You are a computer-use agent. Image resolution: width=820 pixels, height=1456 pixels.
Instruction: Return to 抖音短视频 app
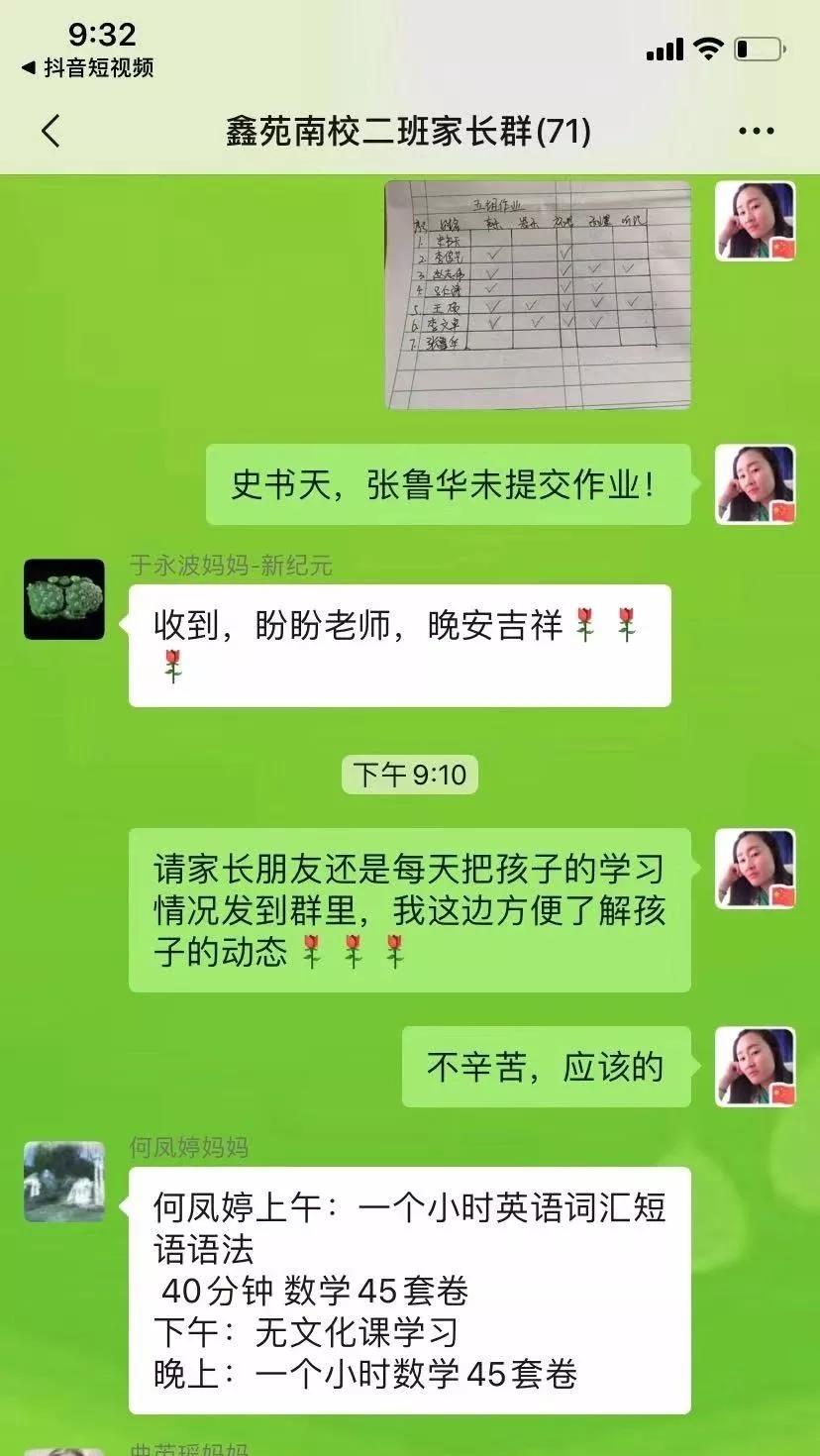click(87, 67)
